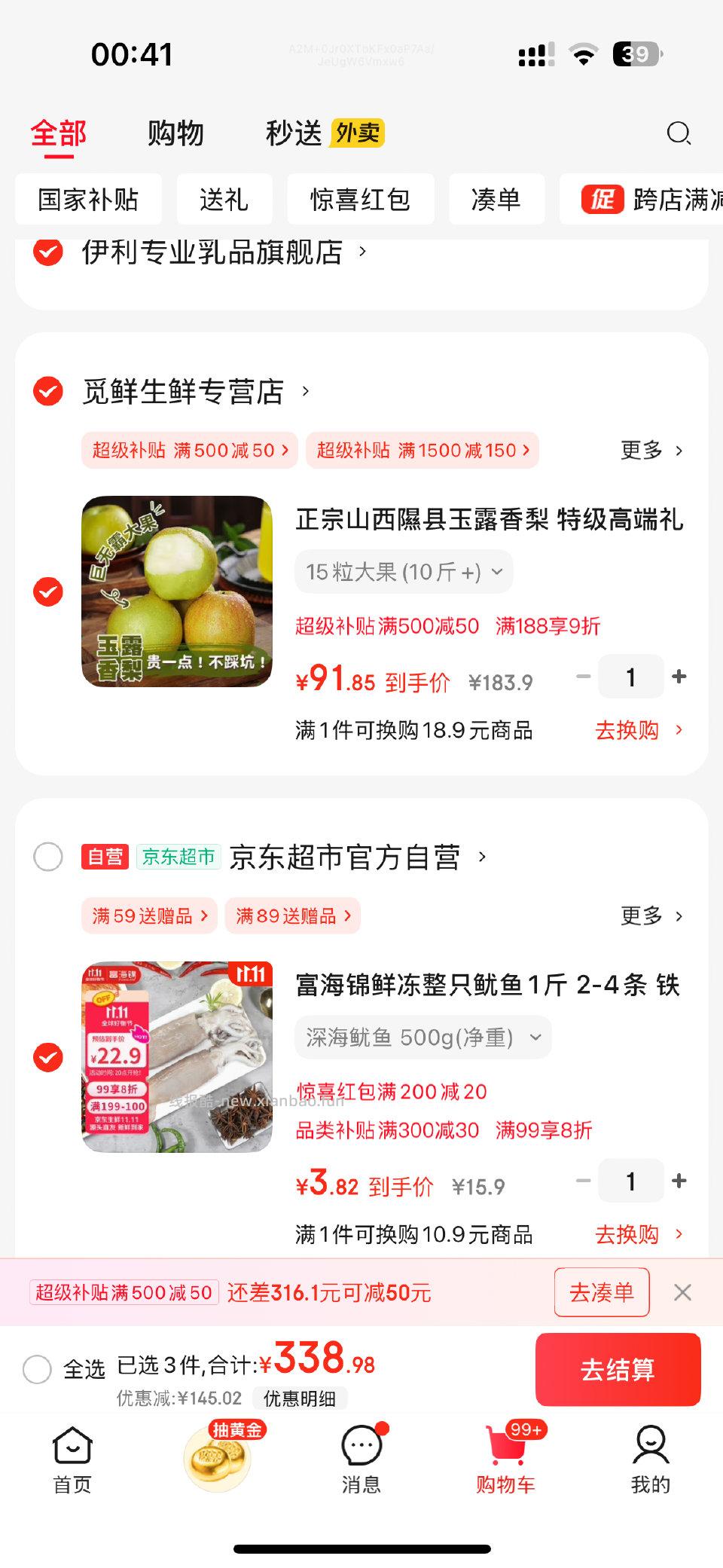This screenshot has width=723, height=1568.
Task: Increase squid quantity with plus stepper
Action: pyautogui.click(x=679, y=1181)
